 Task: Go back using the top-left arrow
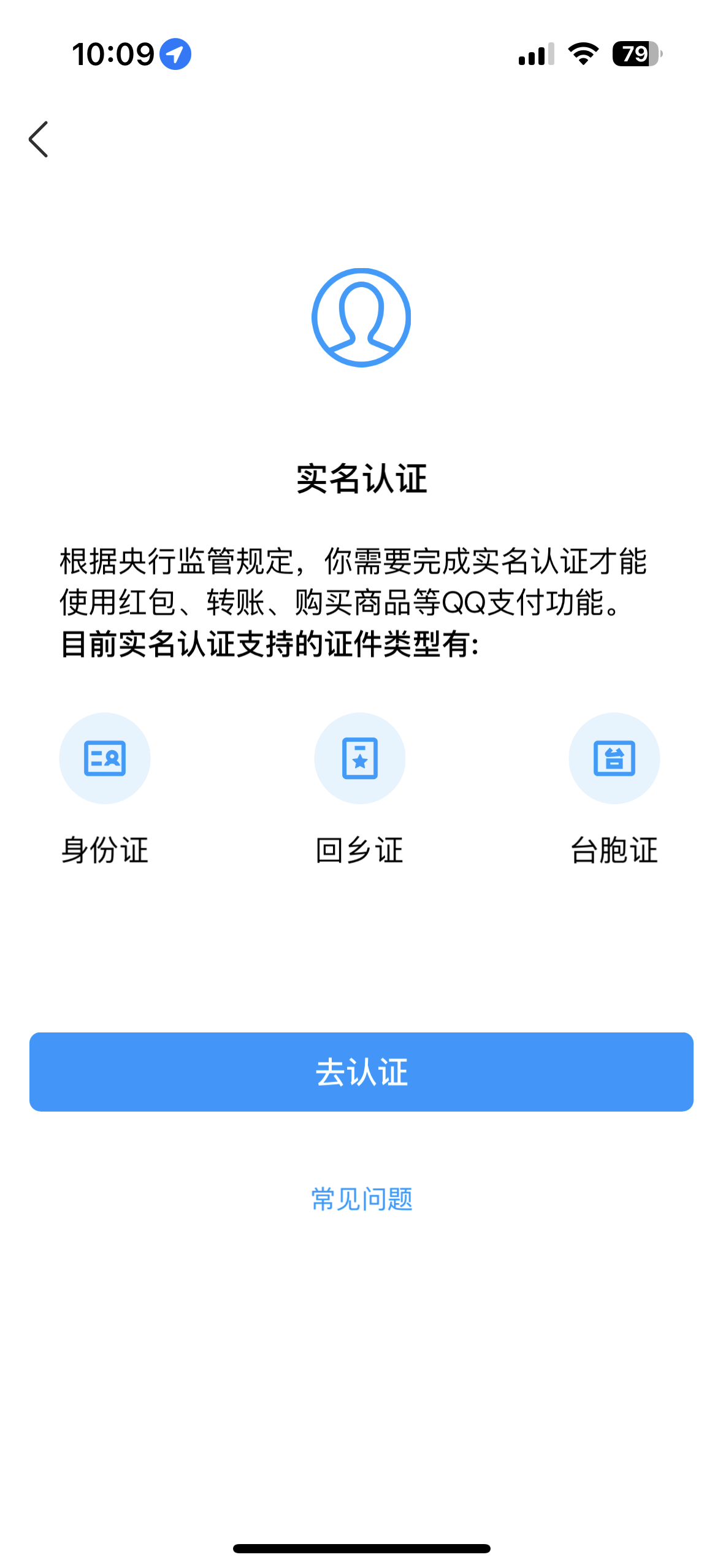pos(39,139)
